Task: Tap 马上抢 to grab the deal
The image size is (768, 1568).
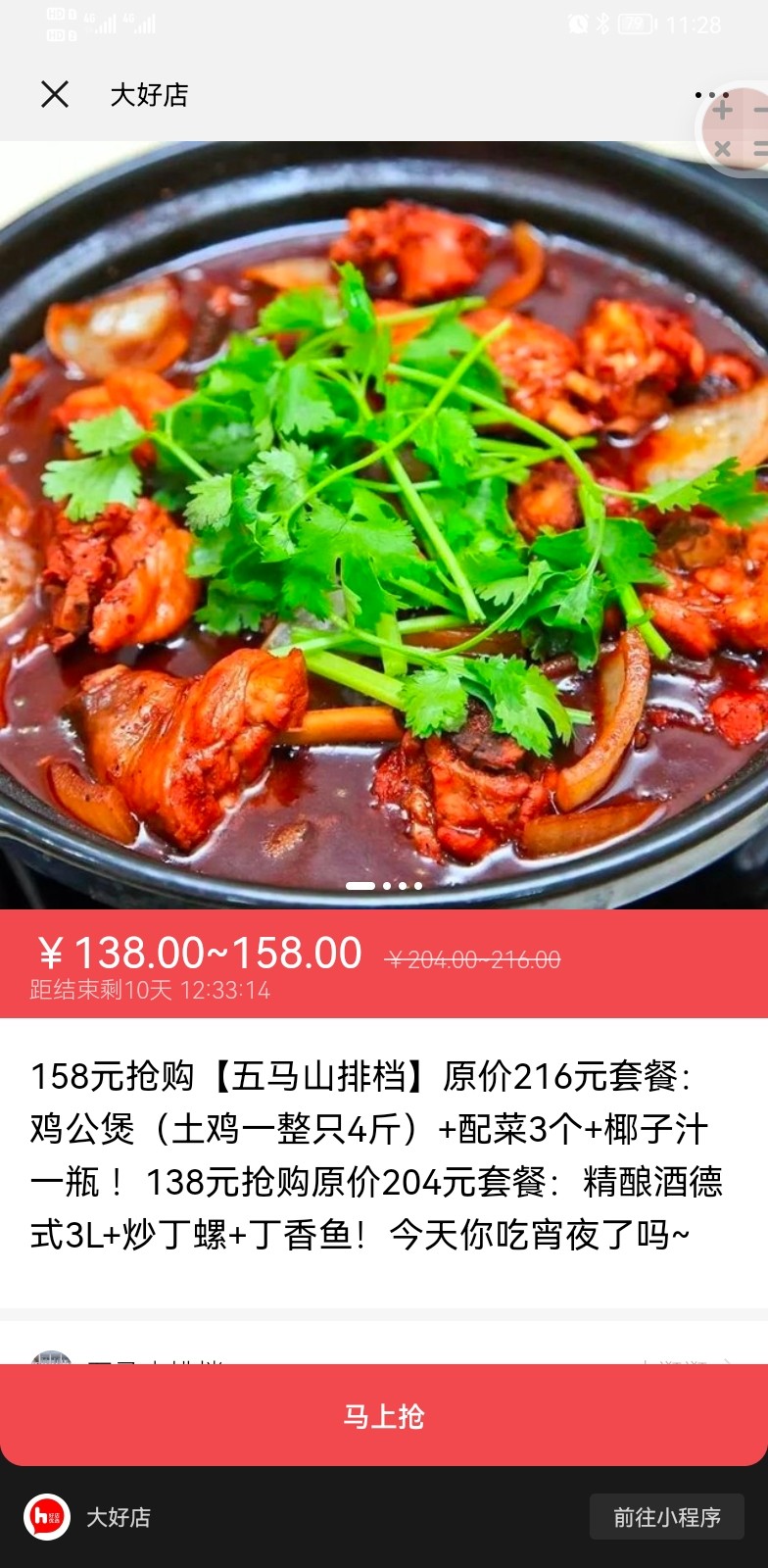Action: point(384,1415)
